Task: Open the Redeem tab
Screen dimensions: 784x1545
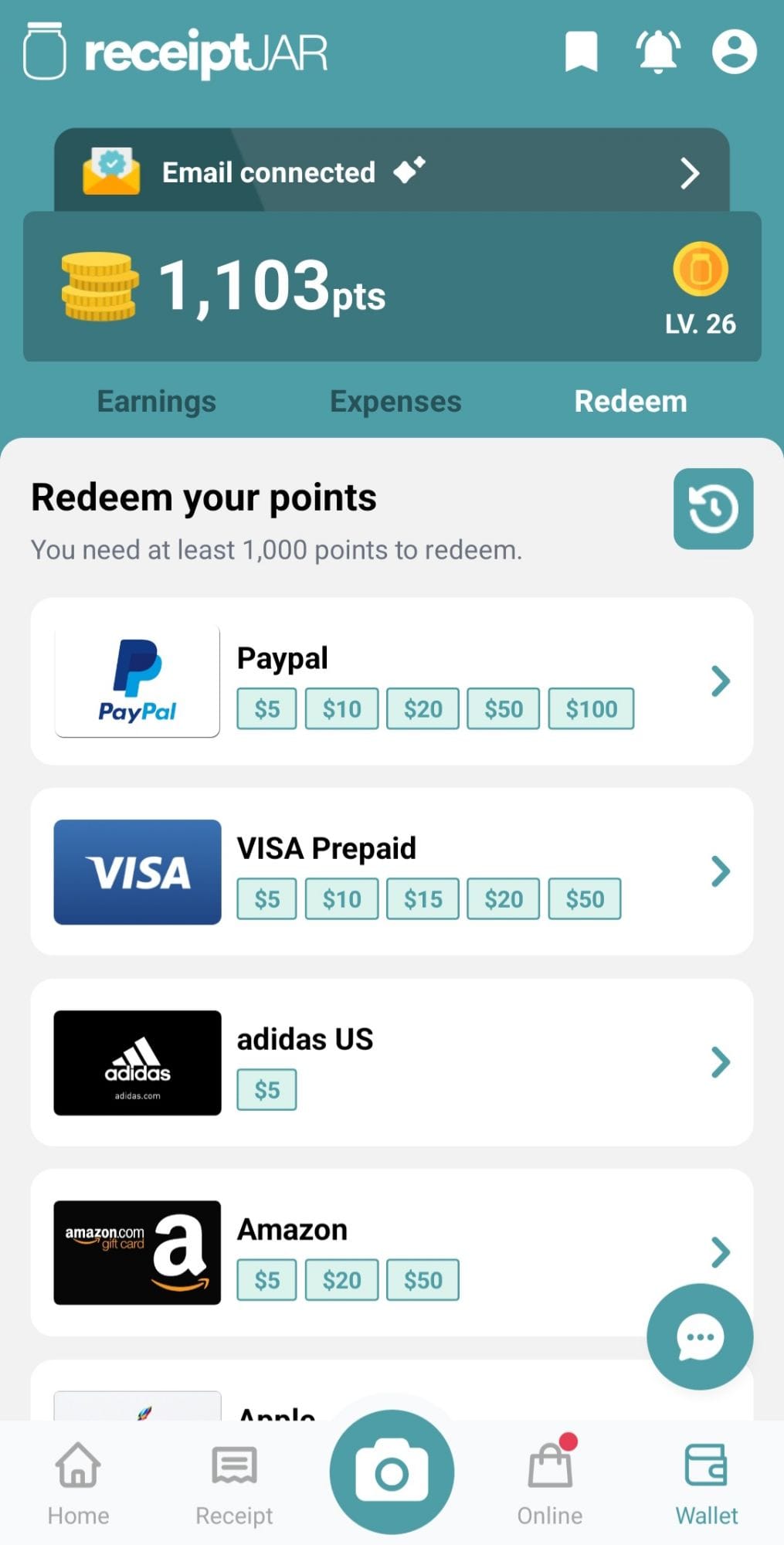Action: 630,401
